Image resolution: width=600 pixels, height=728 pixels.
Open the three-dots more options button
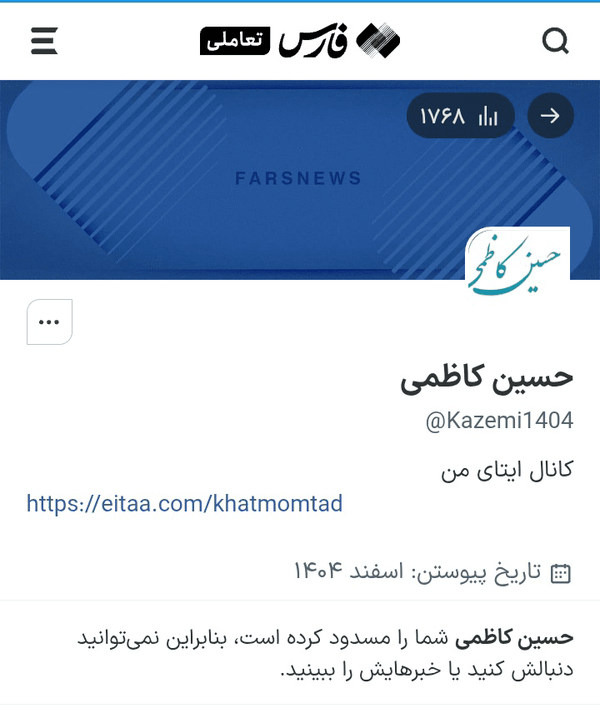(50, 322)
